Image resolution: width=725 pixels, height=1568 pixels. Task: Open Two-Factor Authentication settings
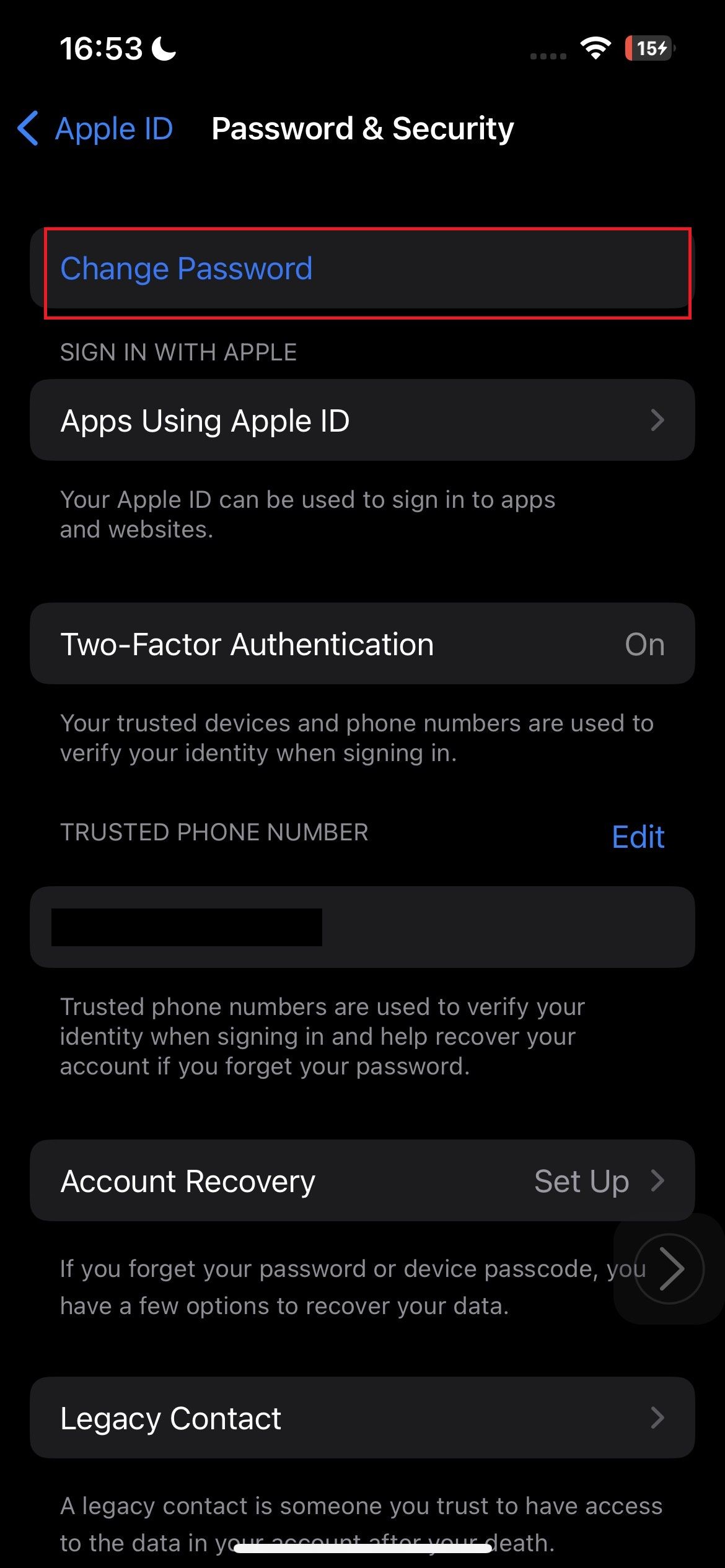pos(362,643)
